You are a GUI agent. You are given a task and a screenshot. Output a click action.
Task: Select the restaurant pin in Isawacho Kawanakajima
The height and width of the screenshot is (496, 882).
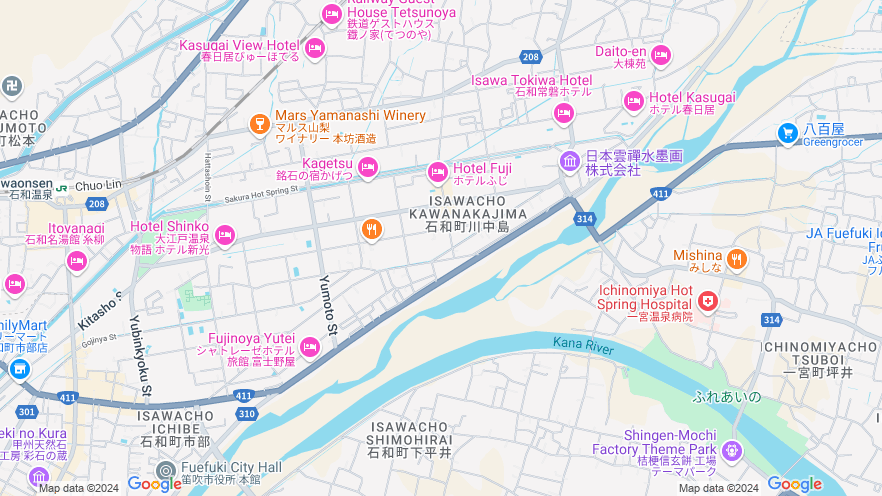[x=371, y=230]
